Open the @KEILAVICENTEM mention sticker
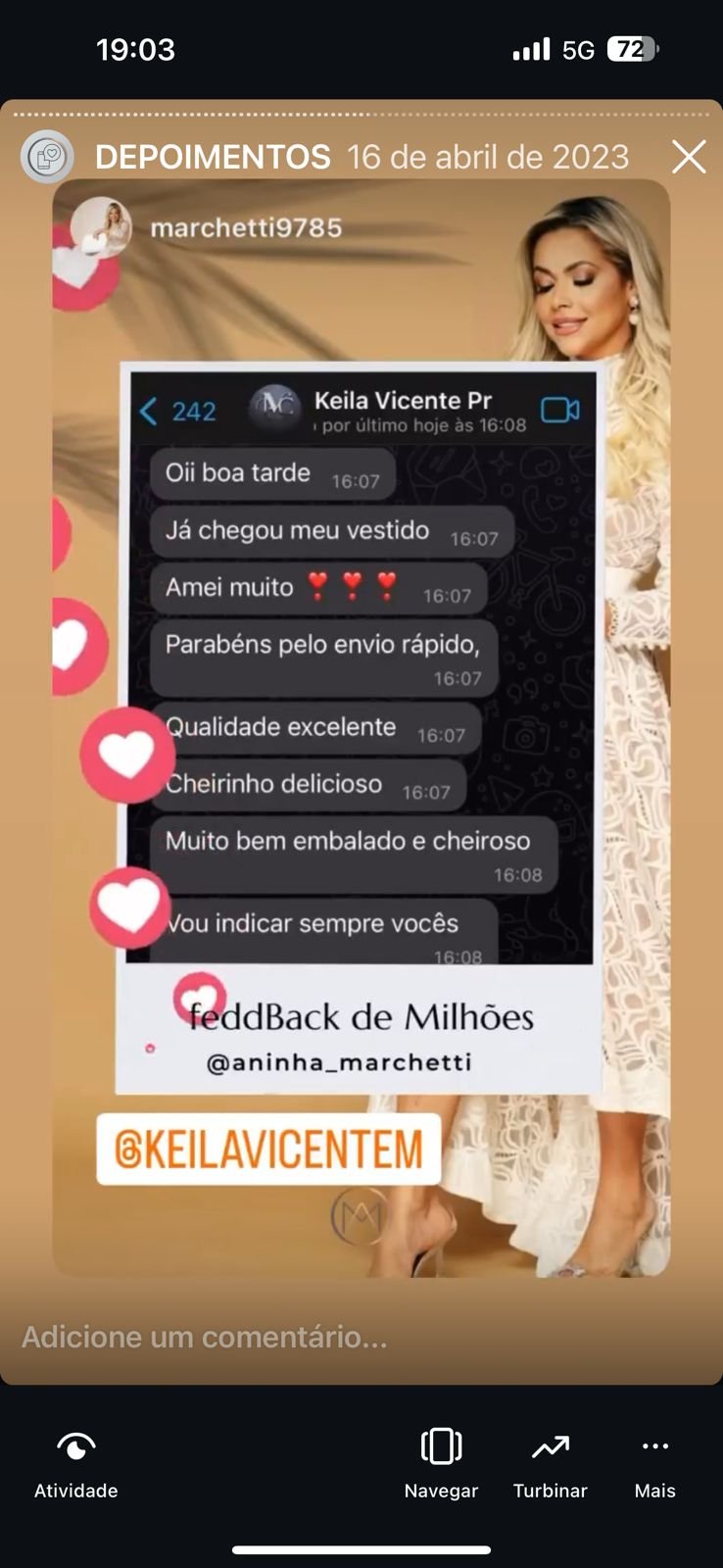The width and height of the screenshot is (723, 1568). point(268,1150)
